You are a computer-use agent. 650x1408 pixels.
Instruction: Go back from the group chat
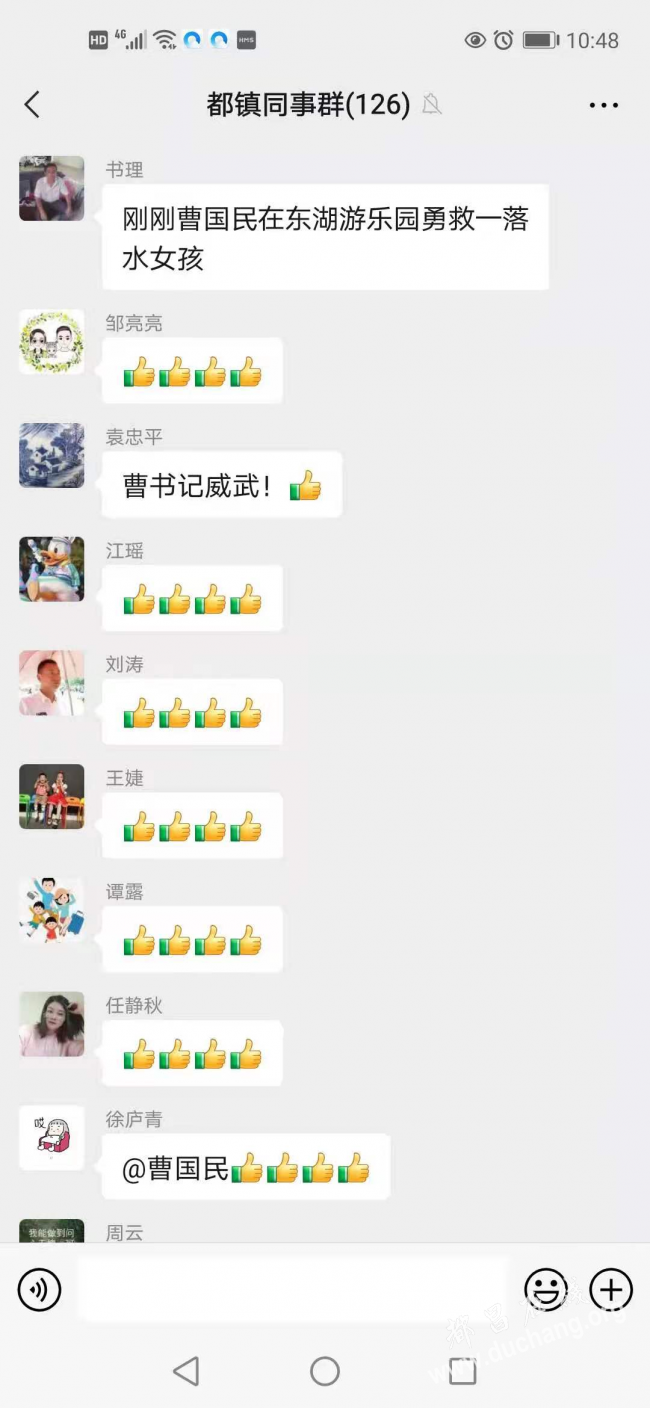click(32, 104)
